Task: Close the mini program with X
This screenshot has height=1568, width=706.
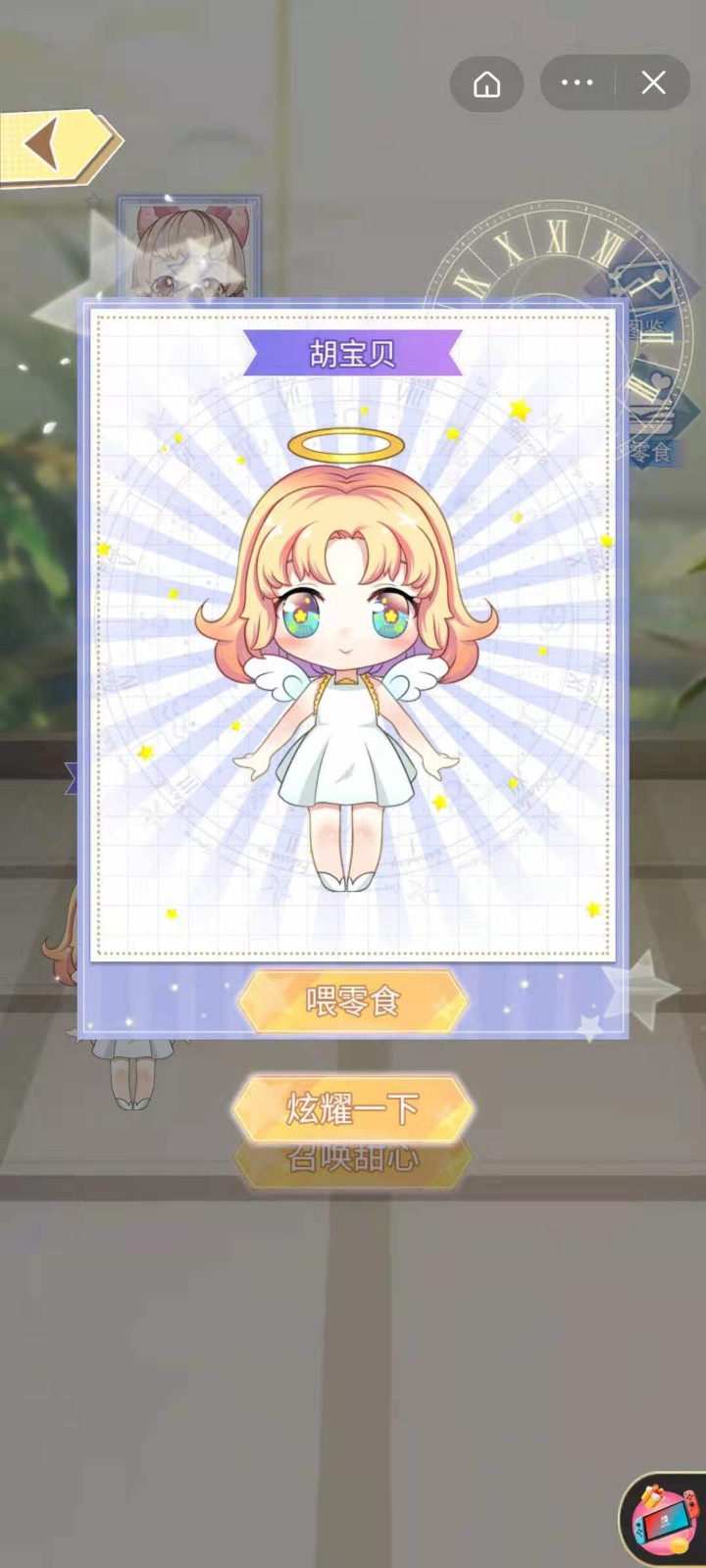Action: coord(654,83)
